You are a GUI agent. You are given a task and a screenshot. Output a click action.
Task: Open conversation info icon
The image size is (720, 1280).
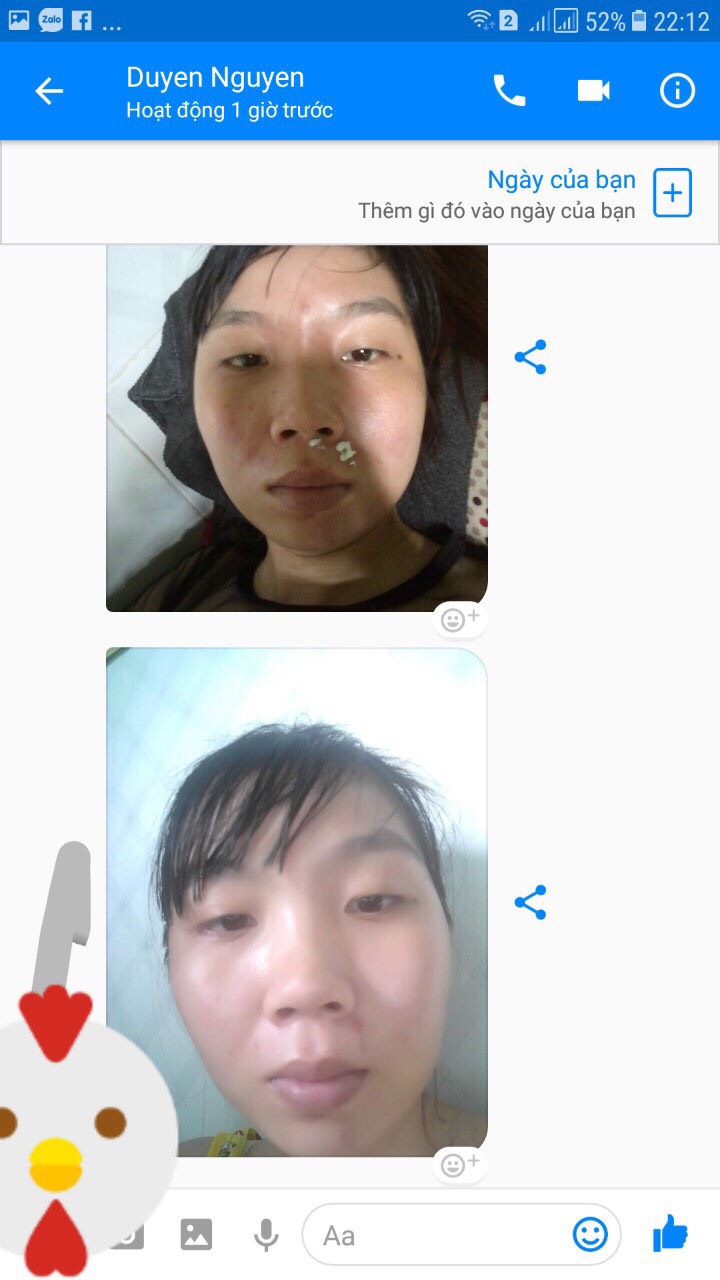(x=677, y=91)
